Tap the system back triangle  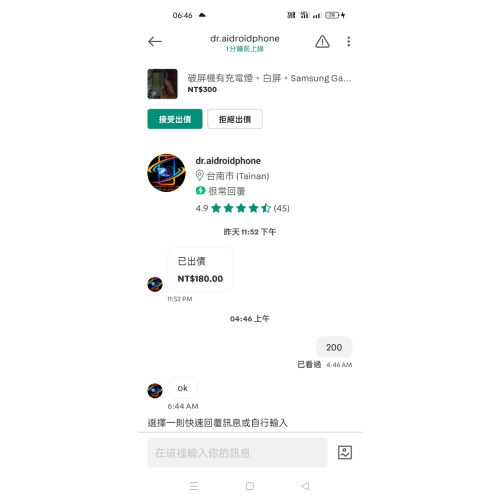pyautogui.click(x=305, y=486)
